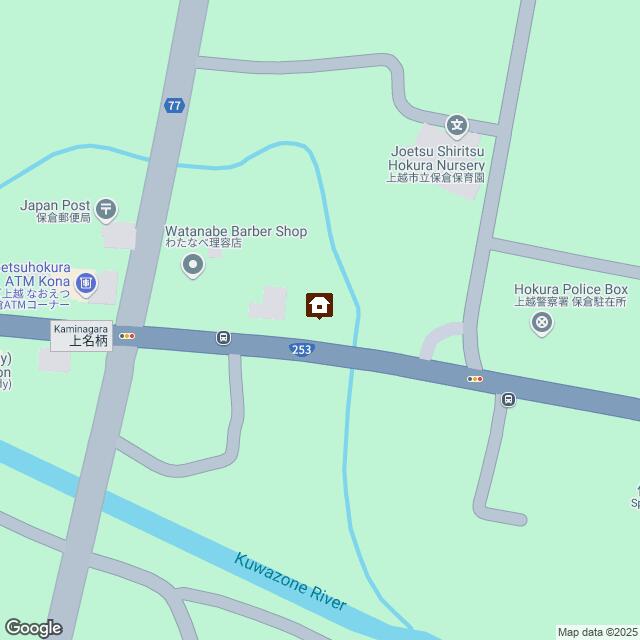Open Watanabe Barber Shop place marker
This screenshot has height=640, width=640.
coord(193,265)
